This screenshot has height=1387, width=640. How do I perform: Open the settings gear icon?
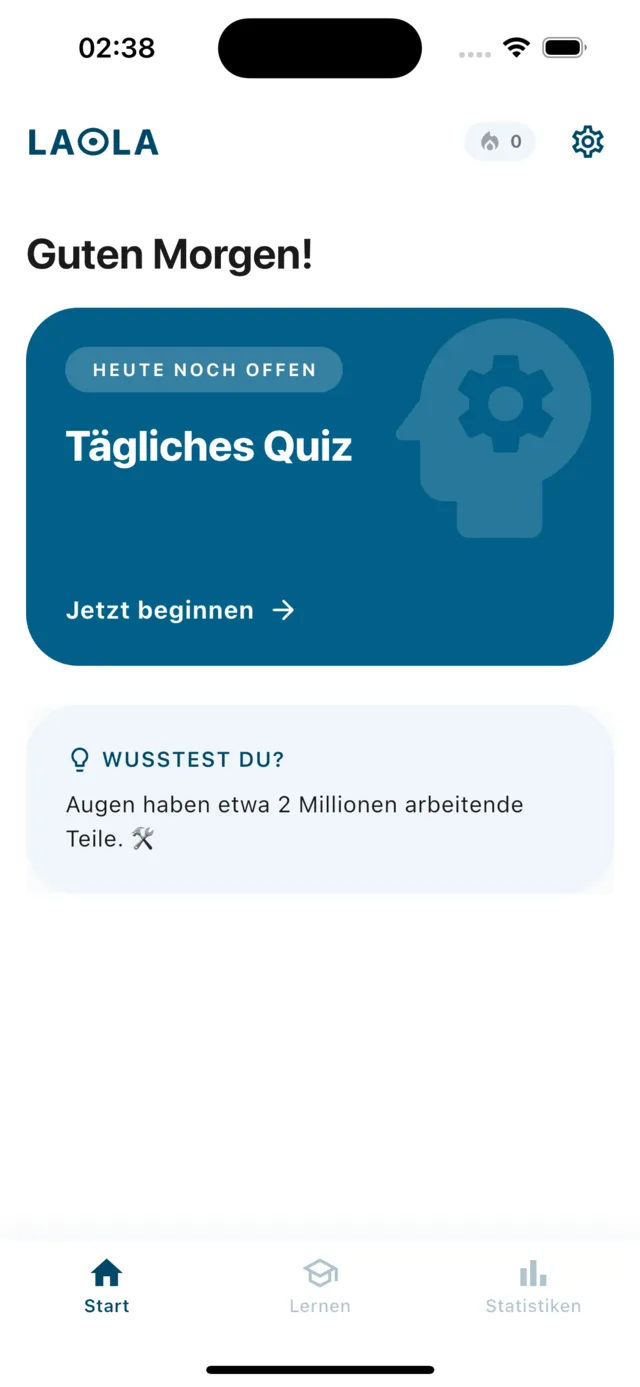[588, 142]
